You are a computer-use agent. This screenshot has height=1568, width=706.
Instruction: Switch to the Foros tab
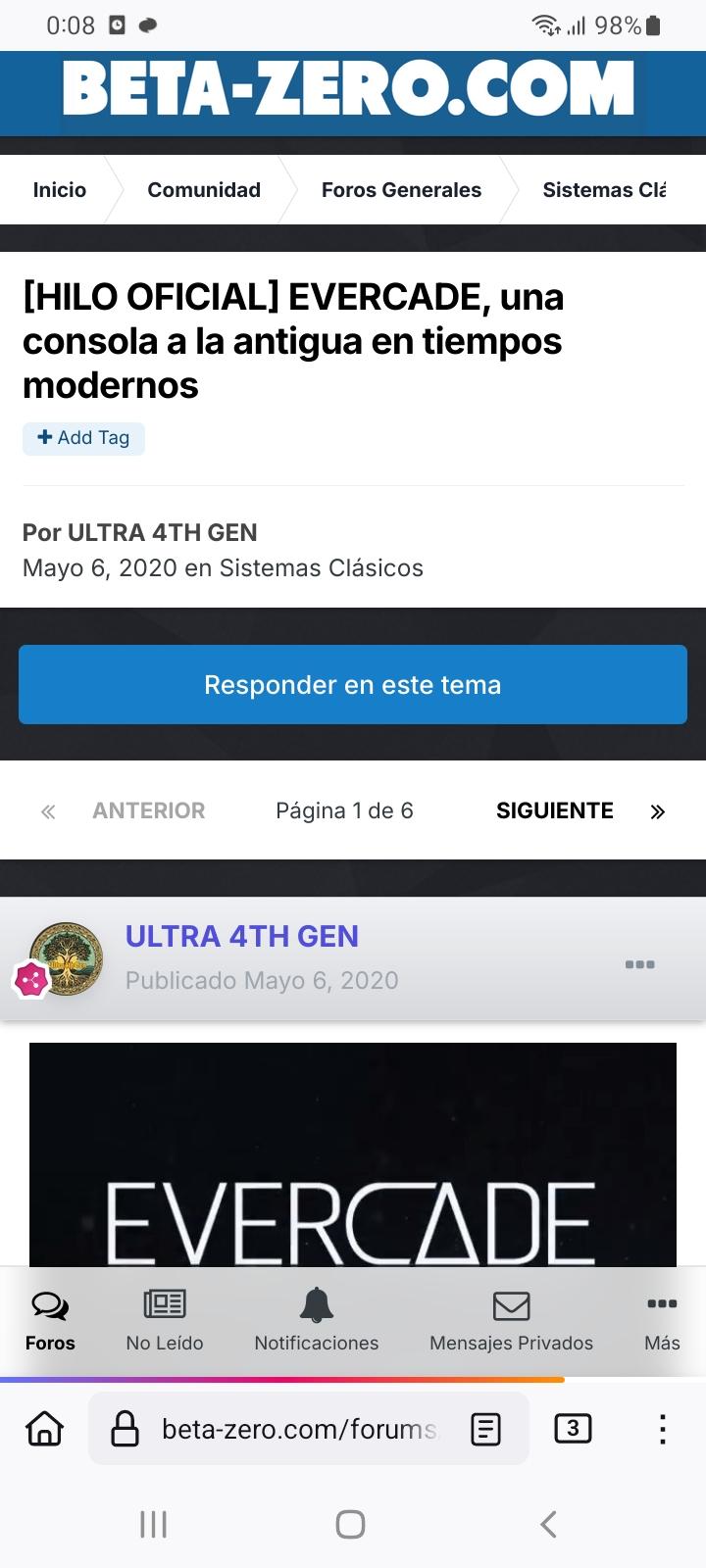50,1320
